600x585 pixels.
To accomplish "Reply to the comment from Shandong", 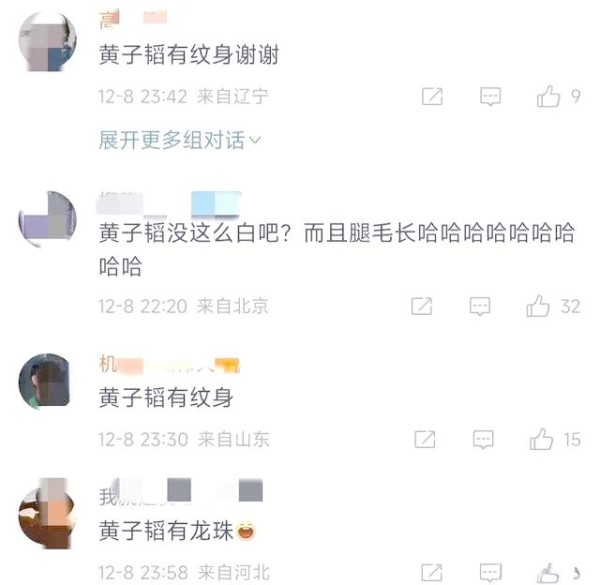I will coord(483,438).
